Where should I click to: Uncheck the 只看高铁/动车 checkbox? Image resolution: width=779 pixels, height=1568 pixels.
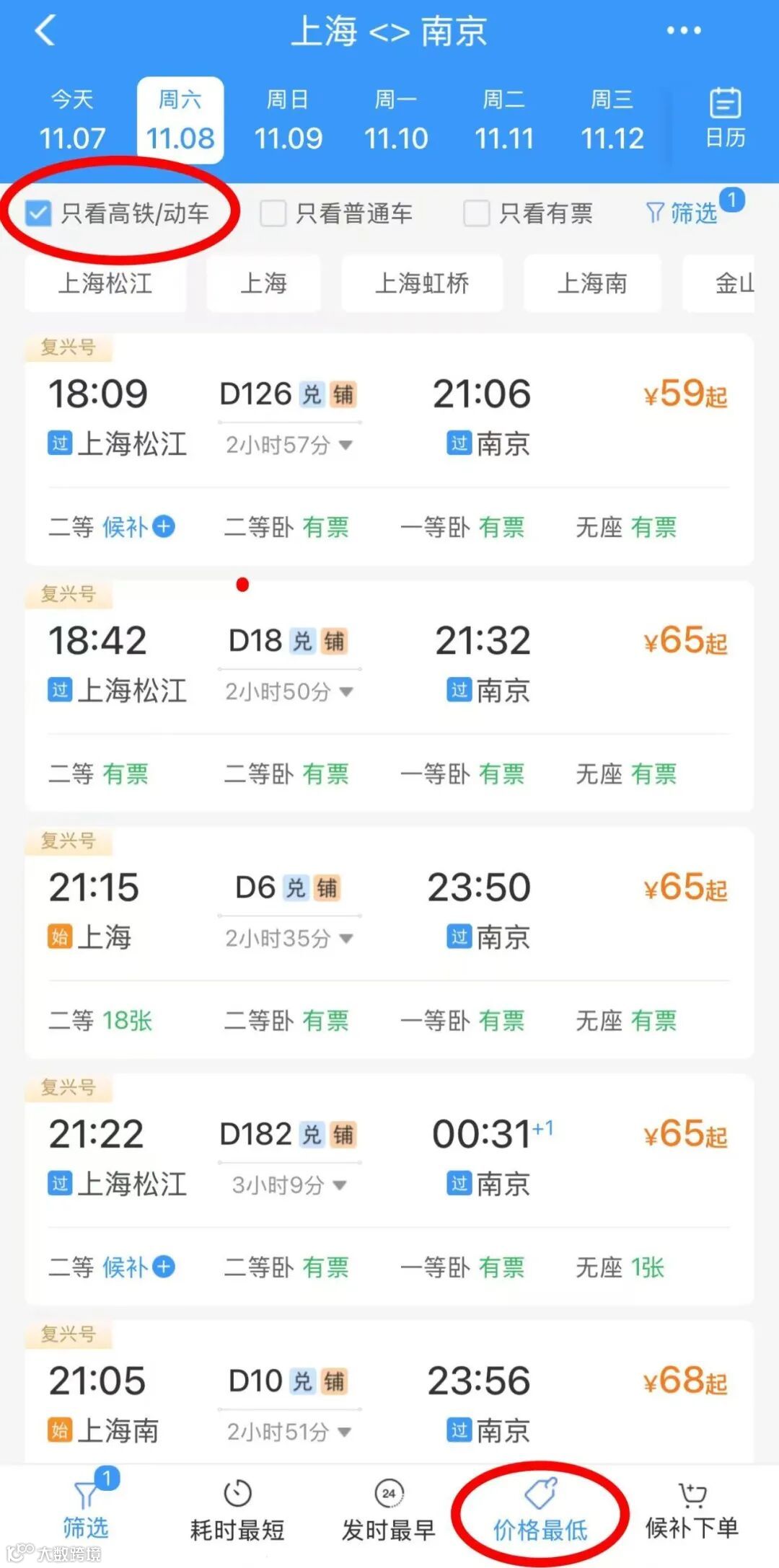click(x=38, y=213)
